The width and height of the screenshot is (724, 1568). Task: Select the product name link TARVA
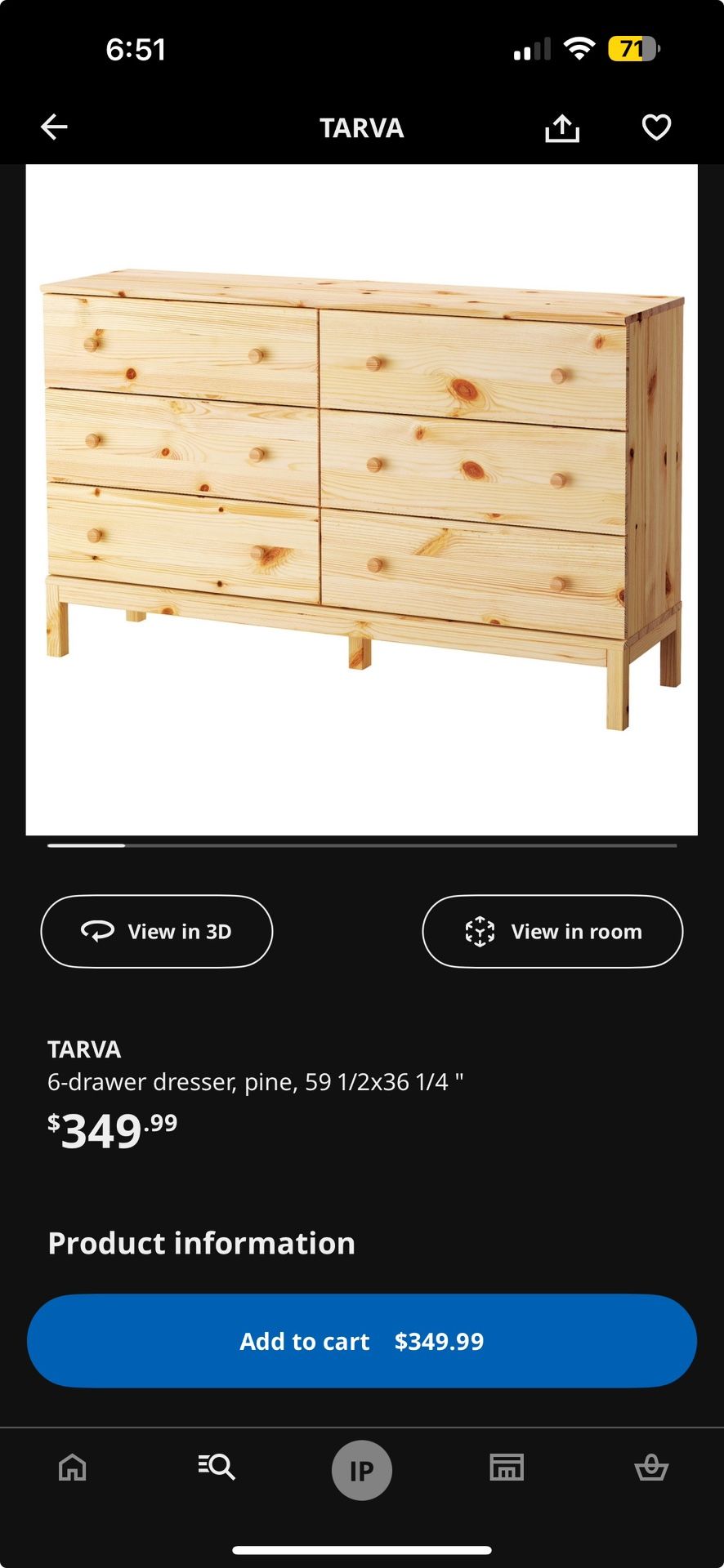[x=84, y=1049]
